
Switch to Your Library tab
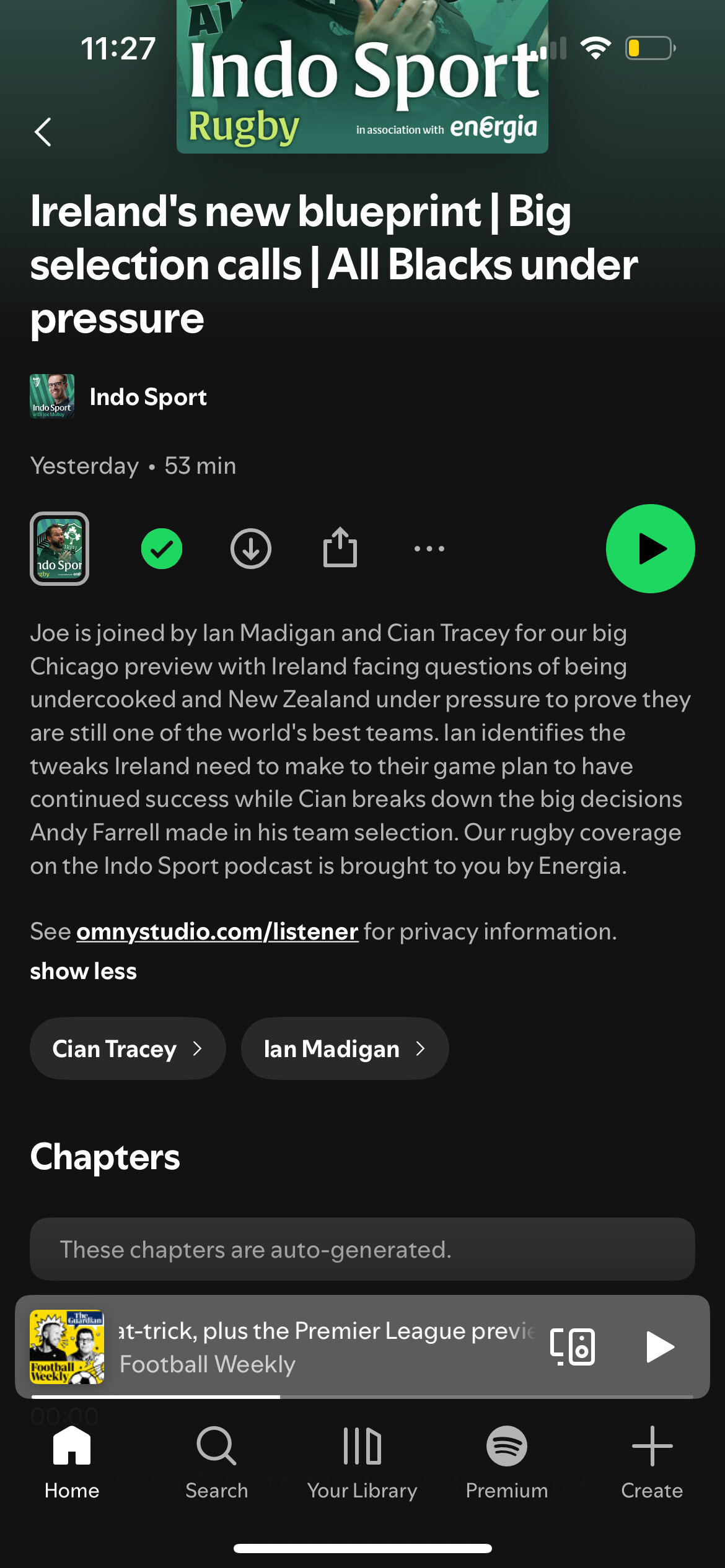pyautogui.click(x=362, y=1463)
